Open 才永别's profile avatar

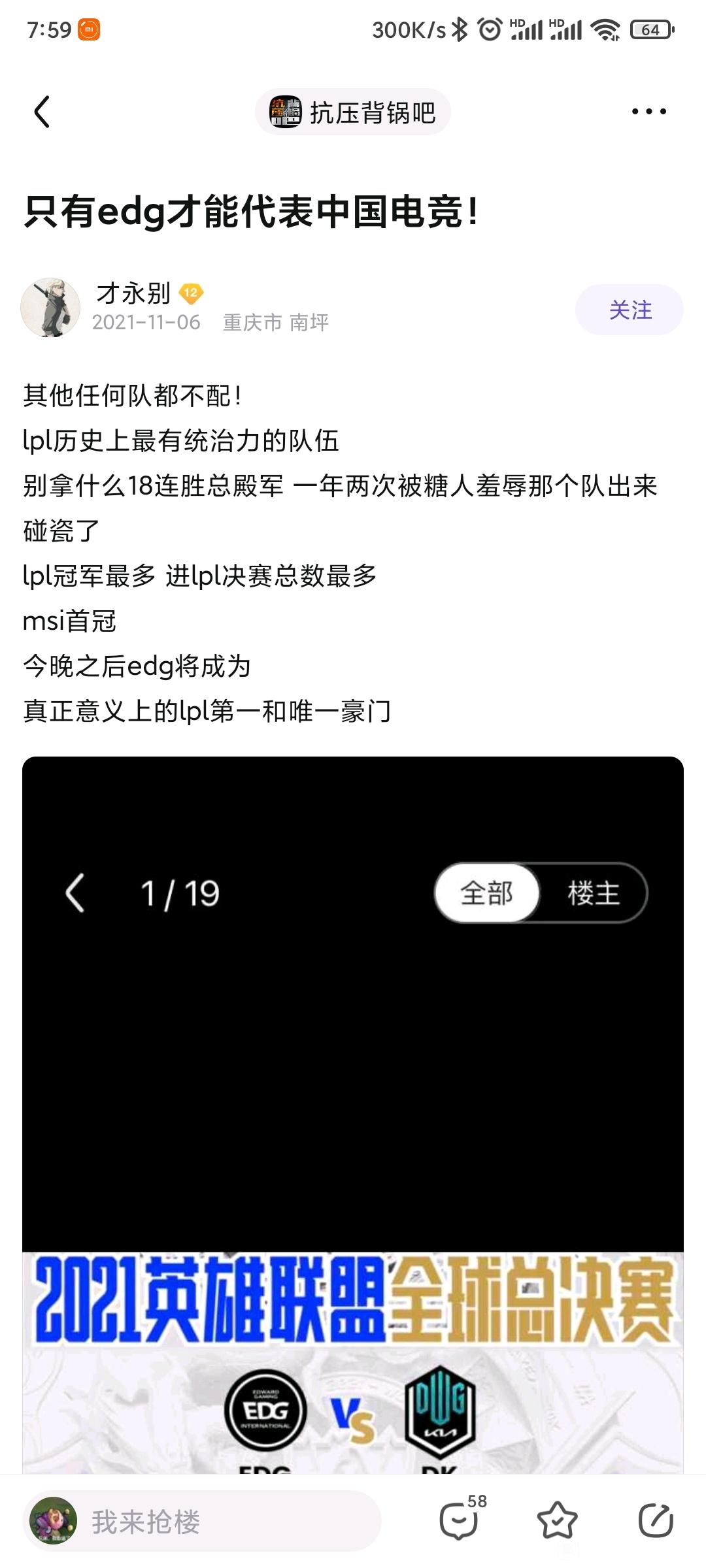pyautogui.click(x=50, y=308)
